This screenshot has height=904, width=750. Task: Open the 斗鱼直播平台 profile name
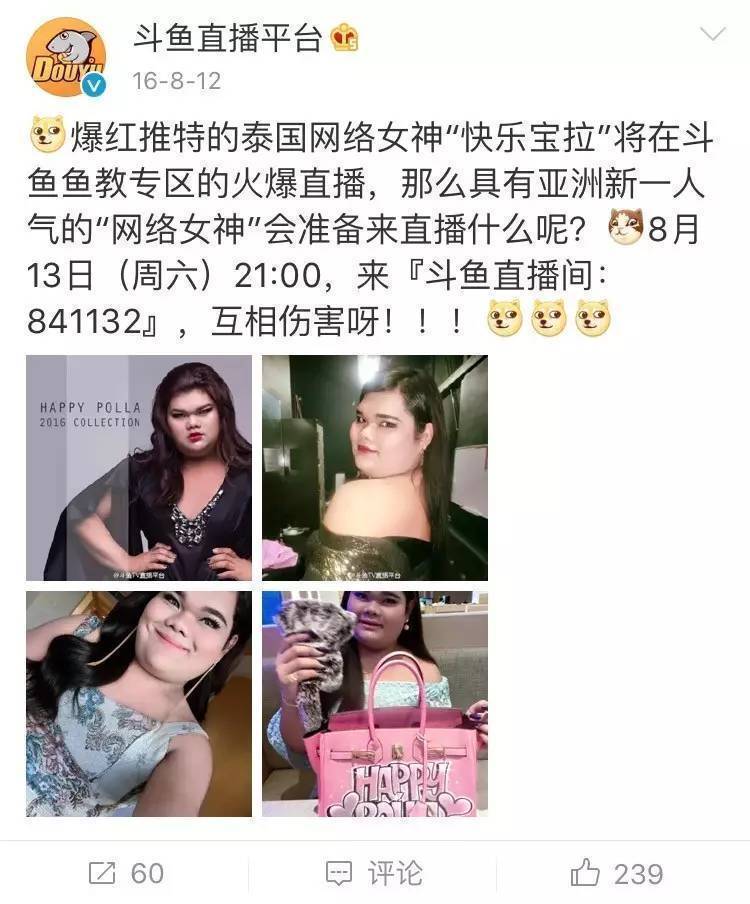click(228, 38)
